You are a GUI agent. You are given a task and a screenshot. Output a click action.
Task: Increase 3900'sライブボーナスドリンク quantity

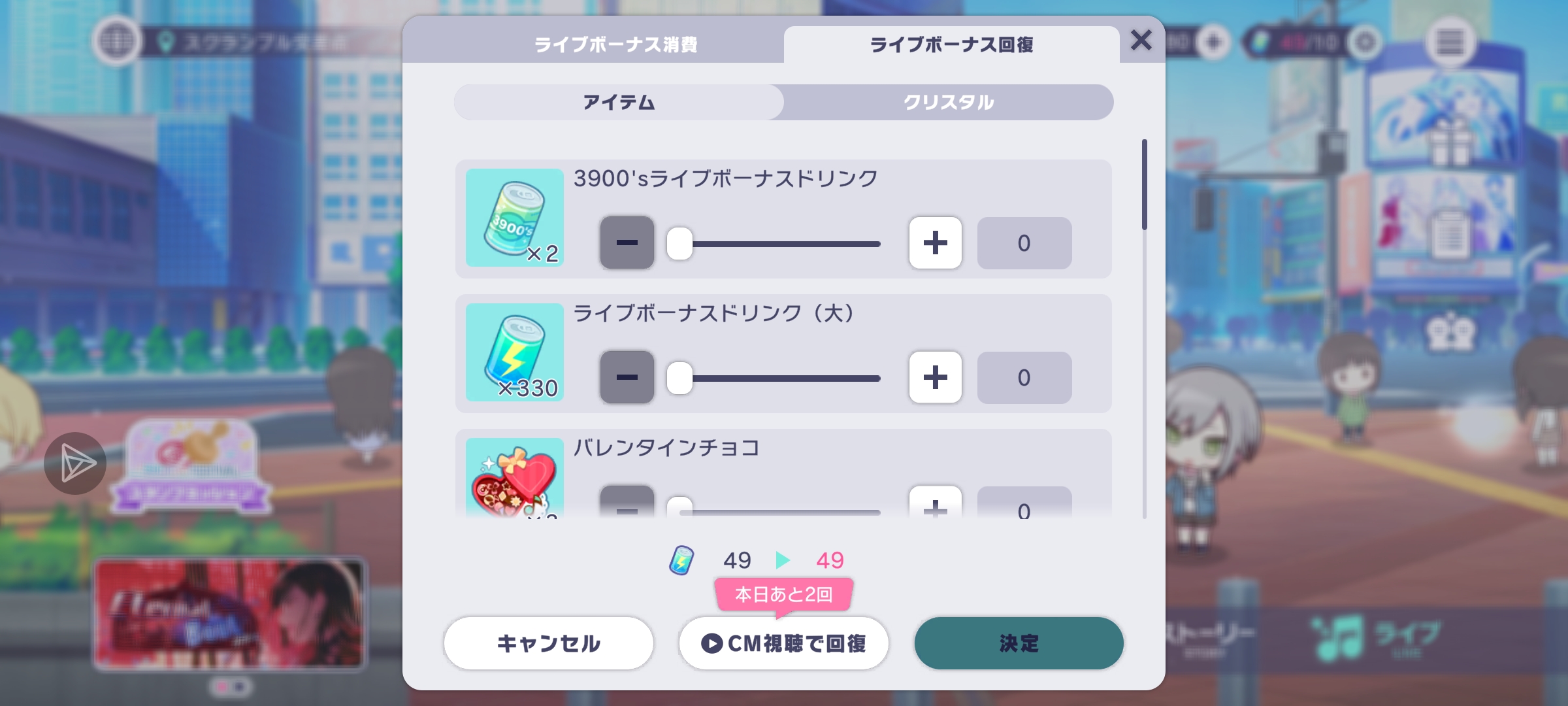click(935, 243)
